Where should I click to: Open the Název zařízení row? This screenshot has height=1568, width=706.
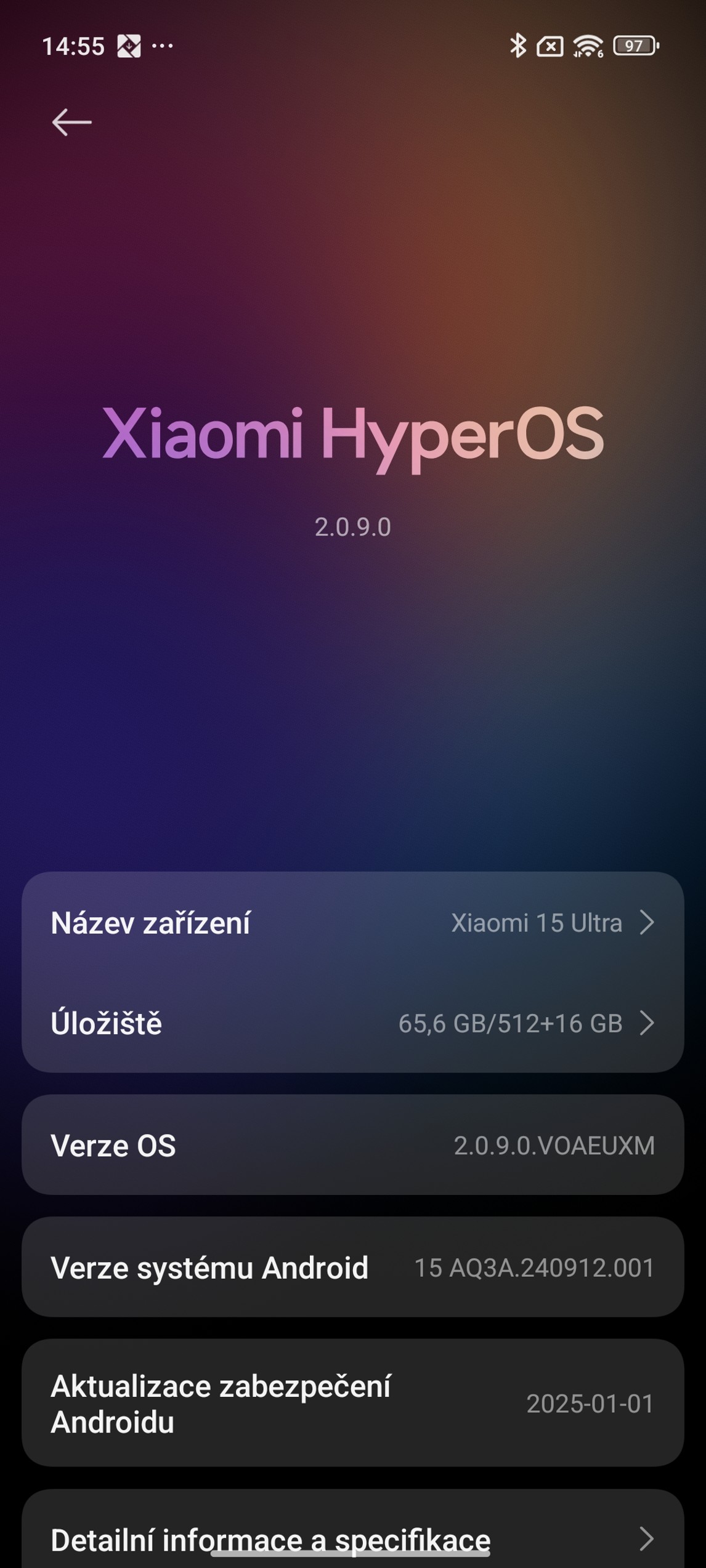click(x=352, y=922)
